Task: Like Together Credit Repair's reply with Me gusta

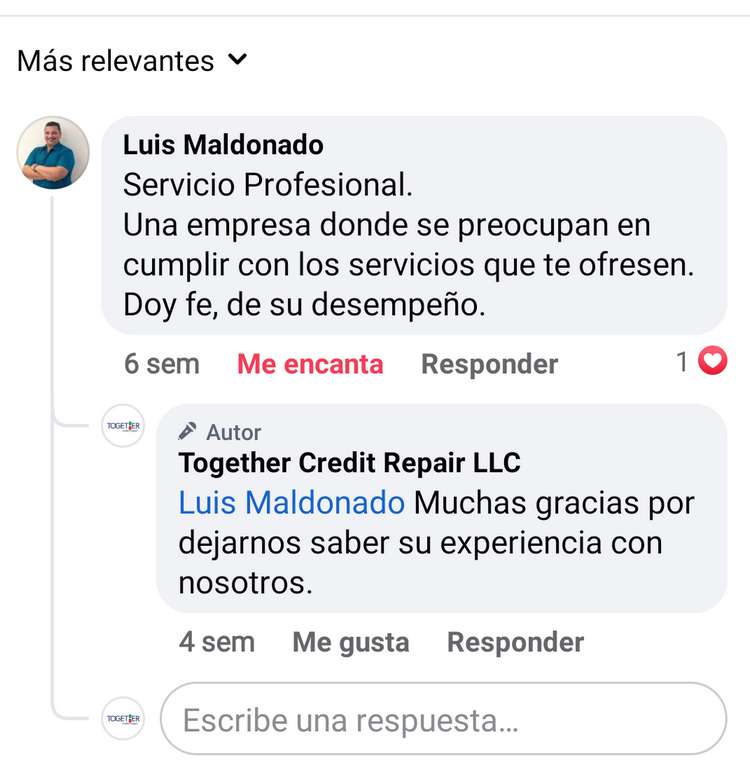Action: coord(350,642)
